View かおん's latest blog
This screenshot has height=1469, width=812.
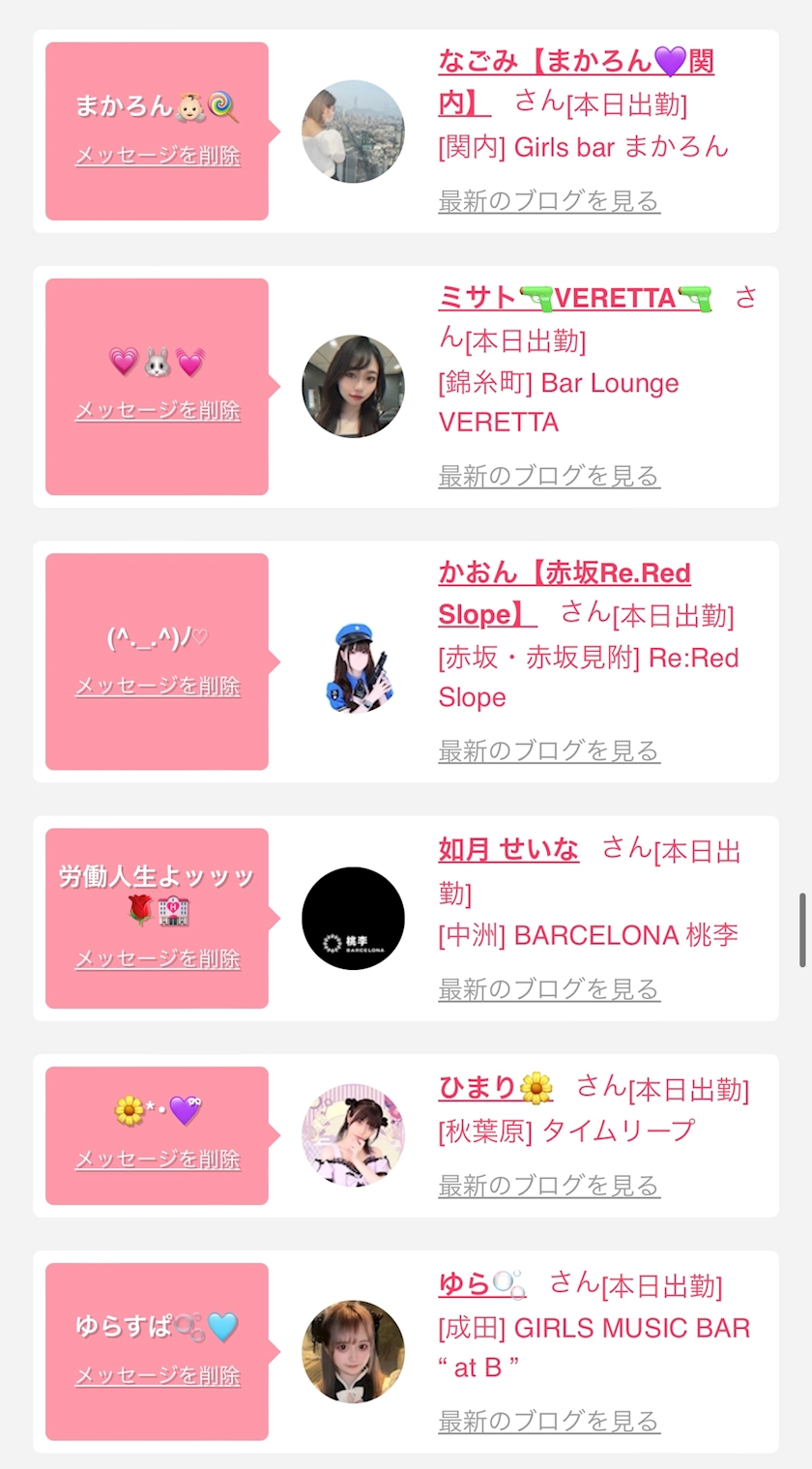click(x=549, y=750)
